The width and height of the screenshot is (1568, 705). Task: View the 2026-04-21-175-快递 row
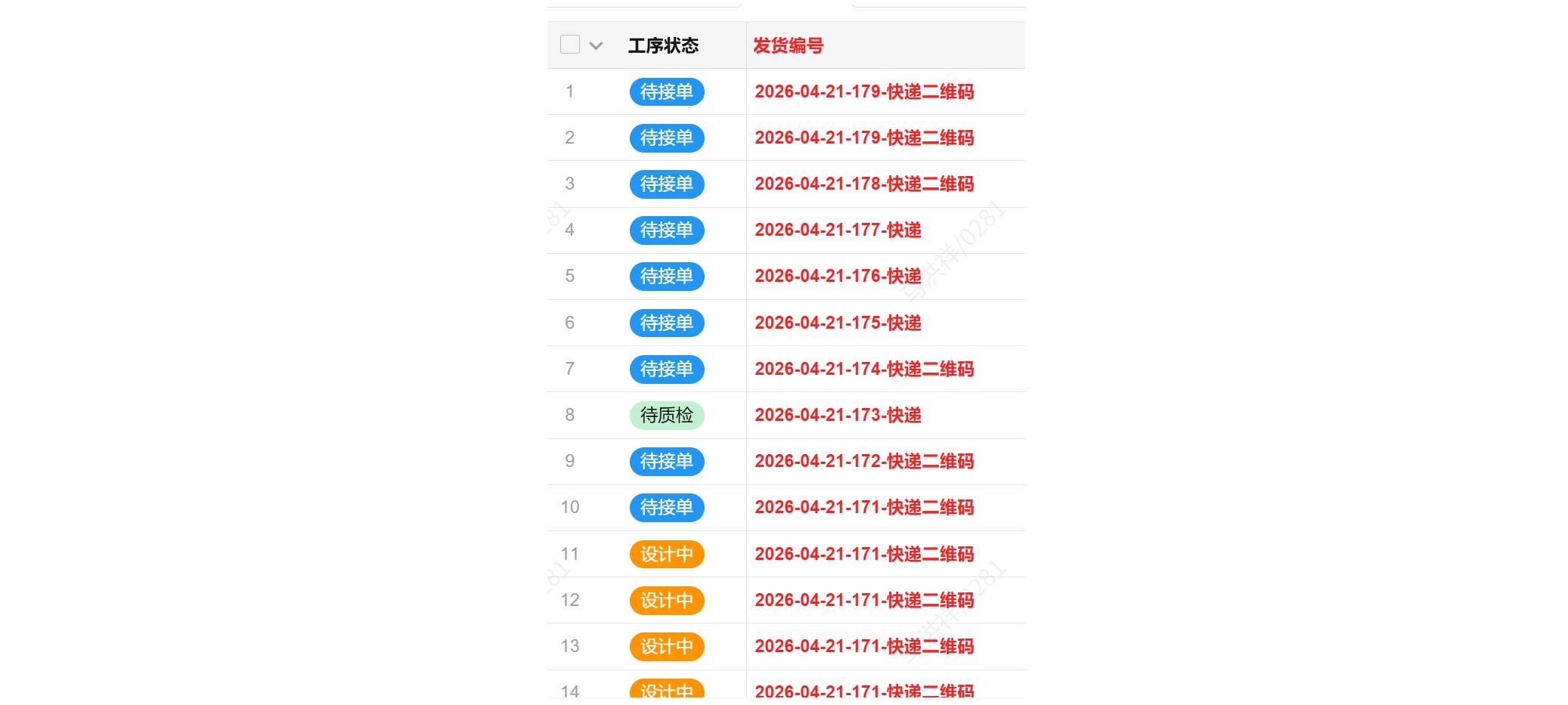coord(838,323)
